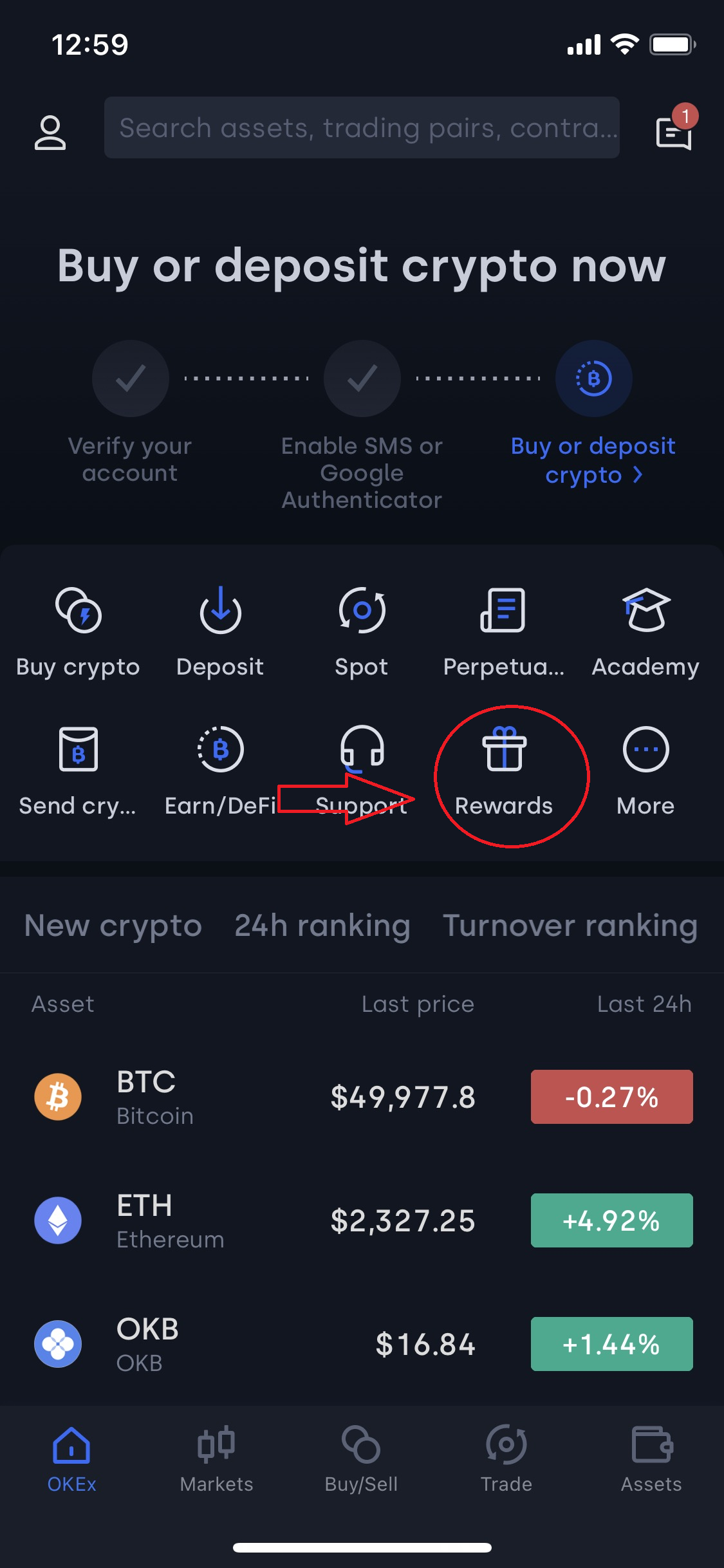Switch to the Markets tab
The image size is (724, 1568).
coord(217,1458)
